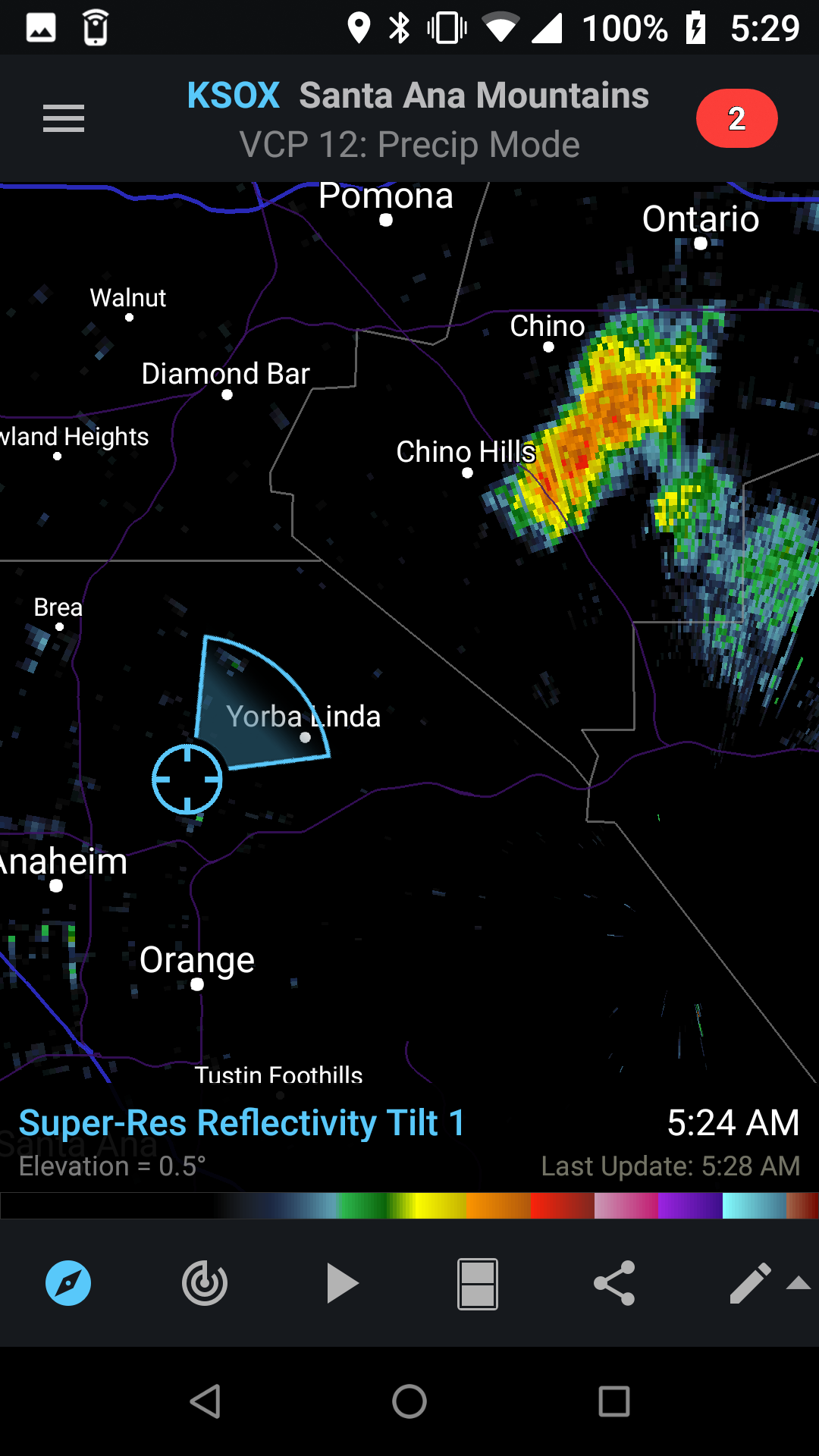Tap the Santa Ana Mountains title
This screenshot has width=819, height=1456.
point(474,95)
